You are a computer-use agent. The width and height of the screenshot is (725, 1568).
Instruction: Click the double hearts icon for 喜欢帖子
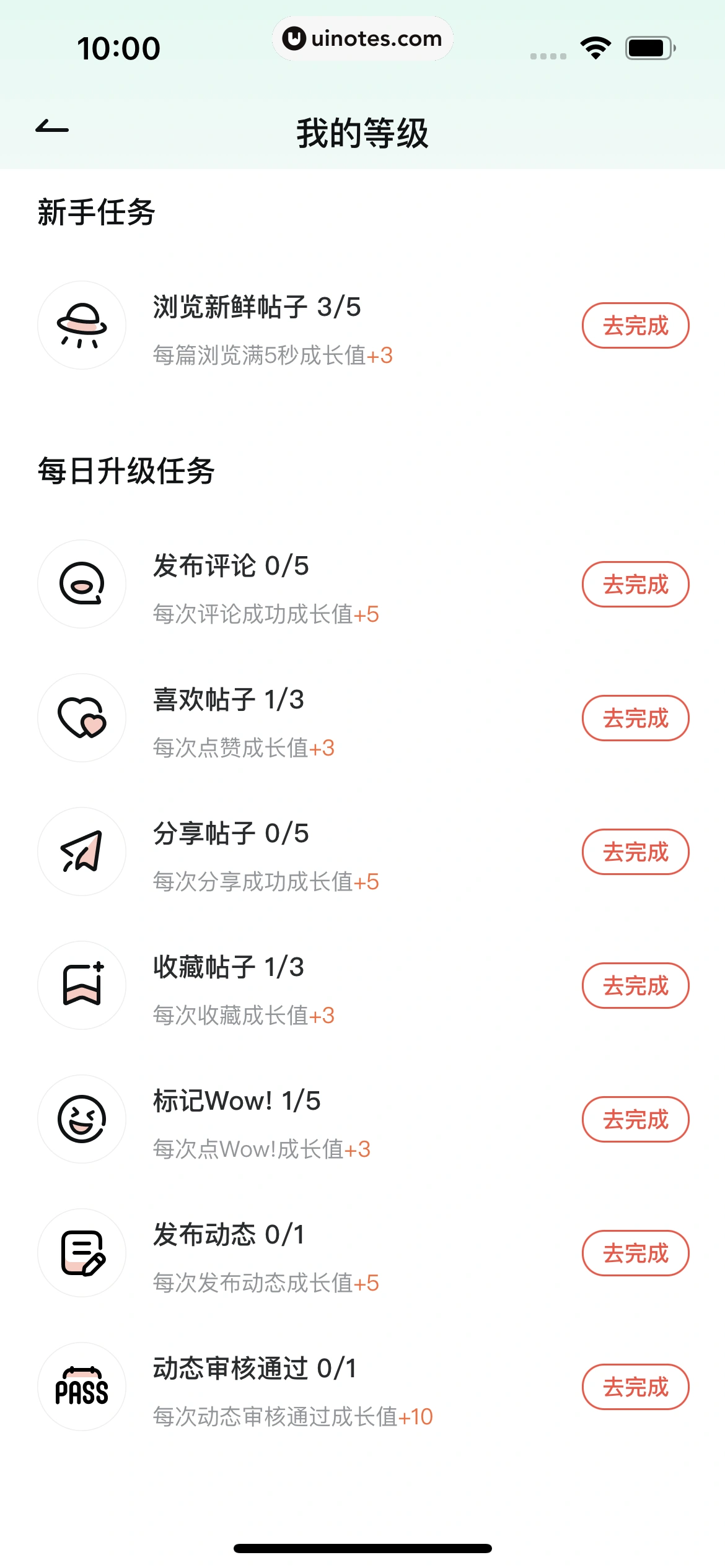[81, 718]
